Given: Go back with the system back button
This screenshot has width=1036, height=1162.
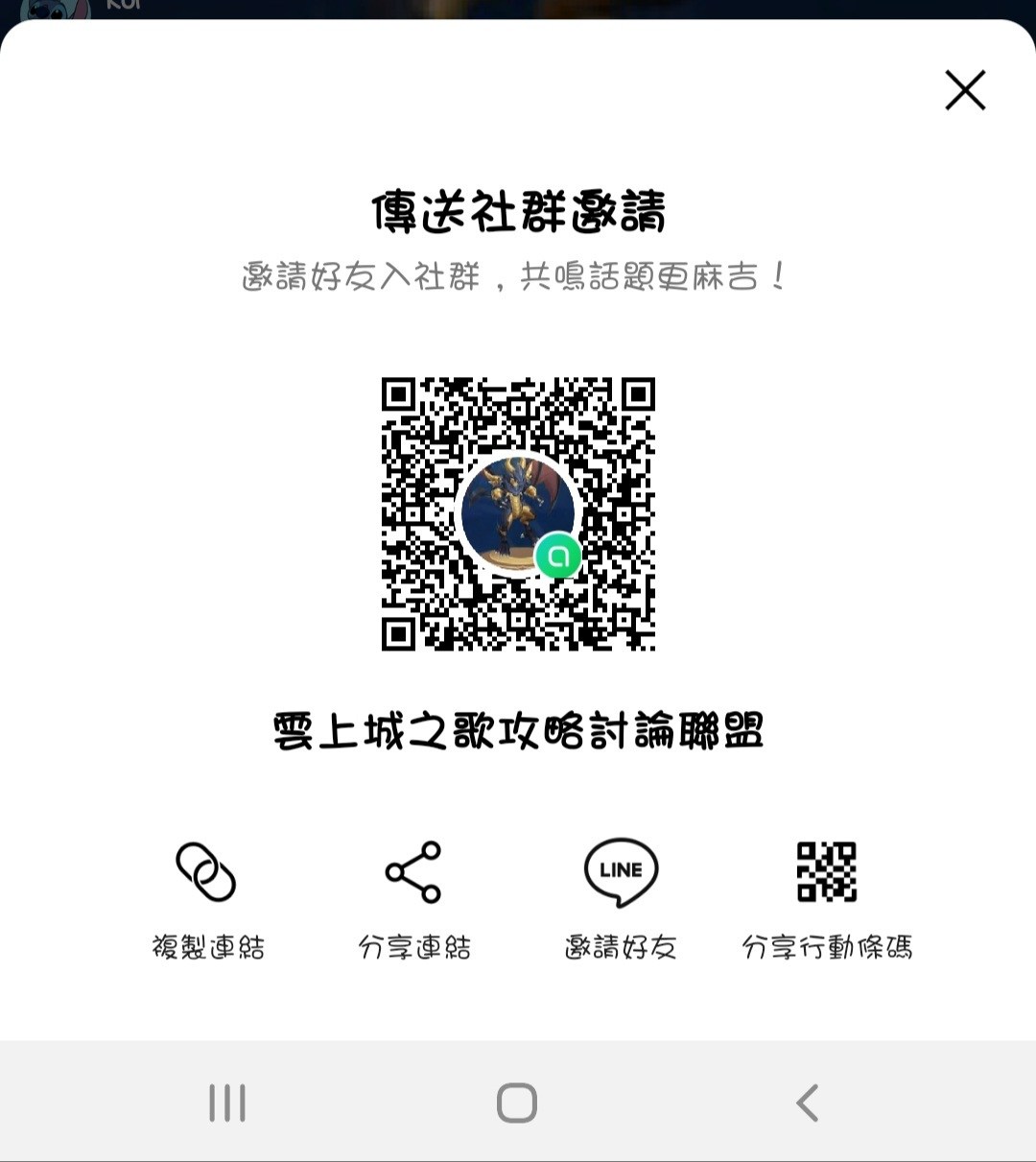Looking at the screenshot, I should coord(808,1103).
